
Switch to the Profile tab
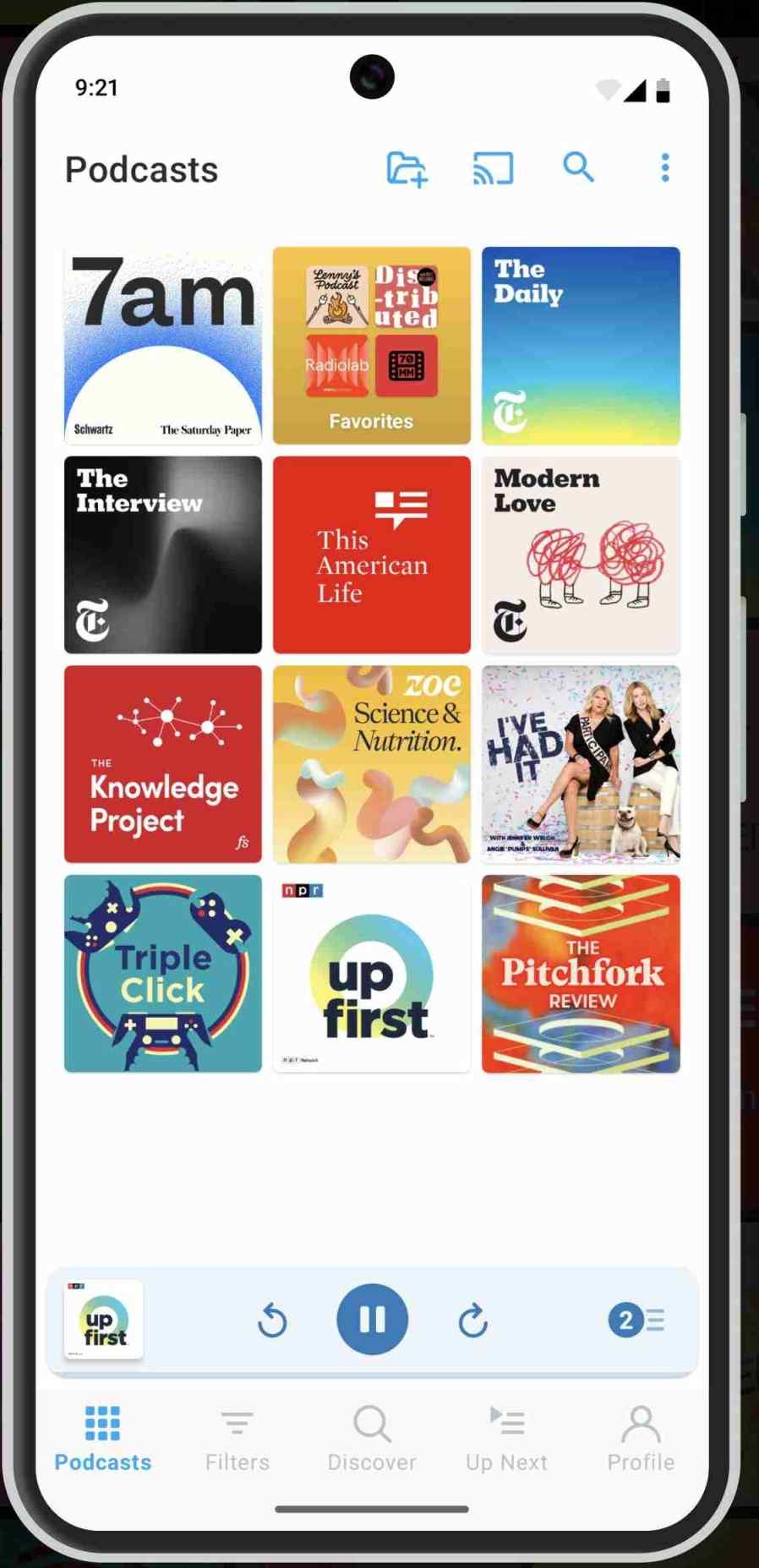point(641,1438)
